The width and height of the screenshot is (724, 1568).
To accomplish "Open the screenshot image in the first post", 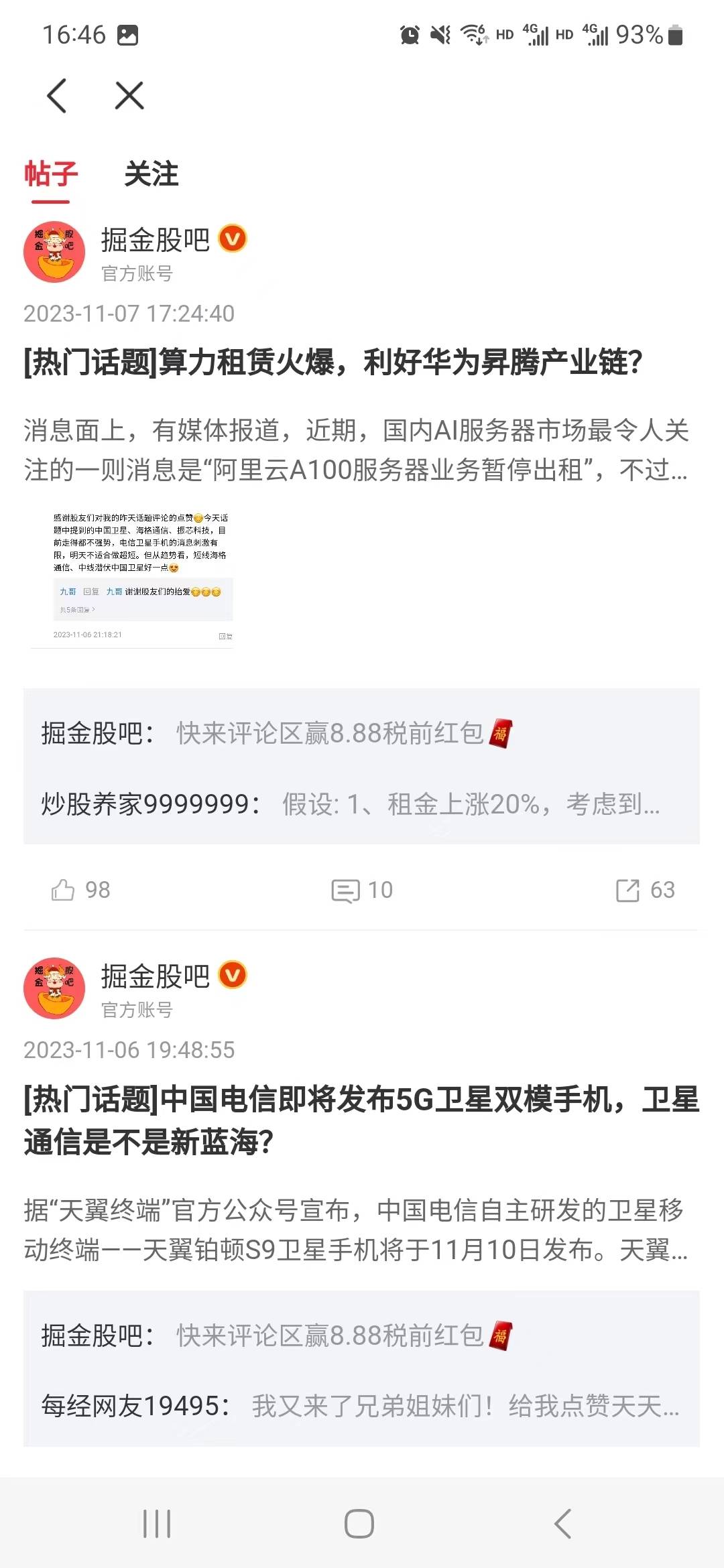I will (132, 578).
